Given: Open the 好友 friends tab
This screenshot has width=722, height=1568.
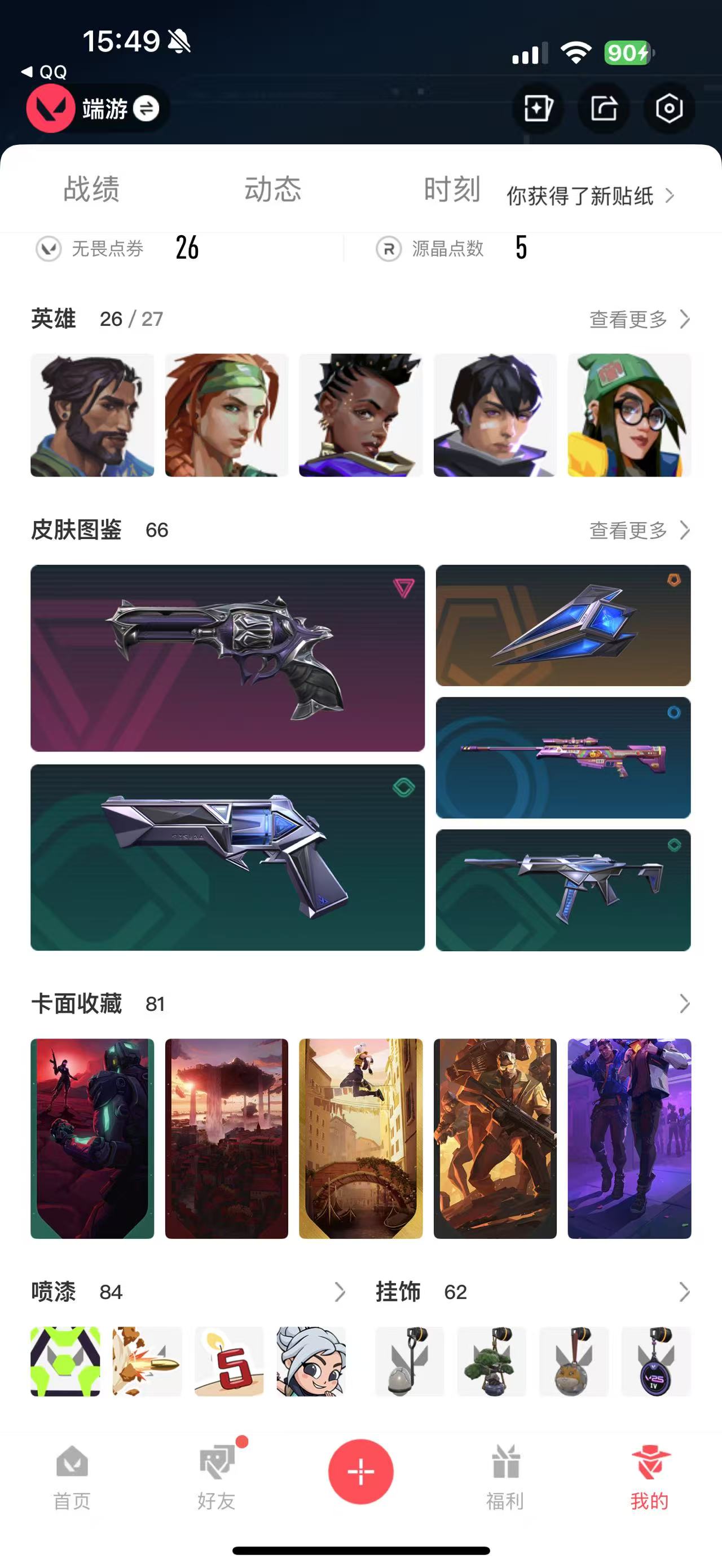Looking at the screenshot, I should point(217,1478).
